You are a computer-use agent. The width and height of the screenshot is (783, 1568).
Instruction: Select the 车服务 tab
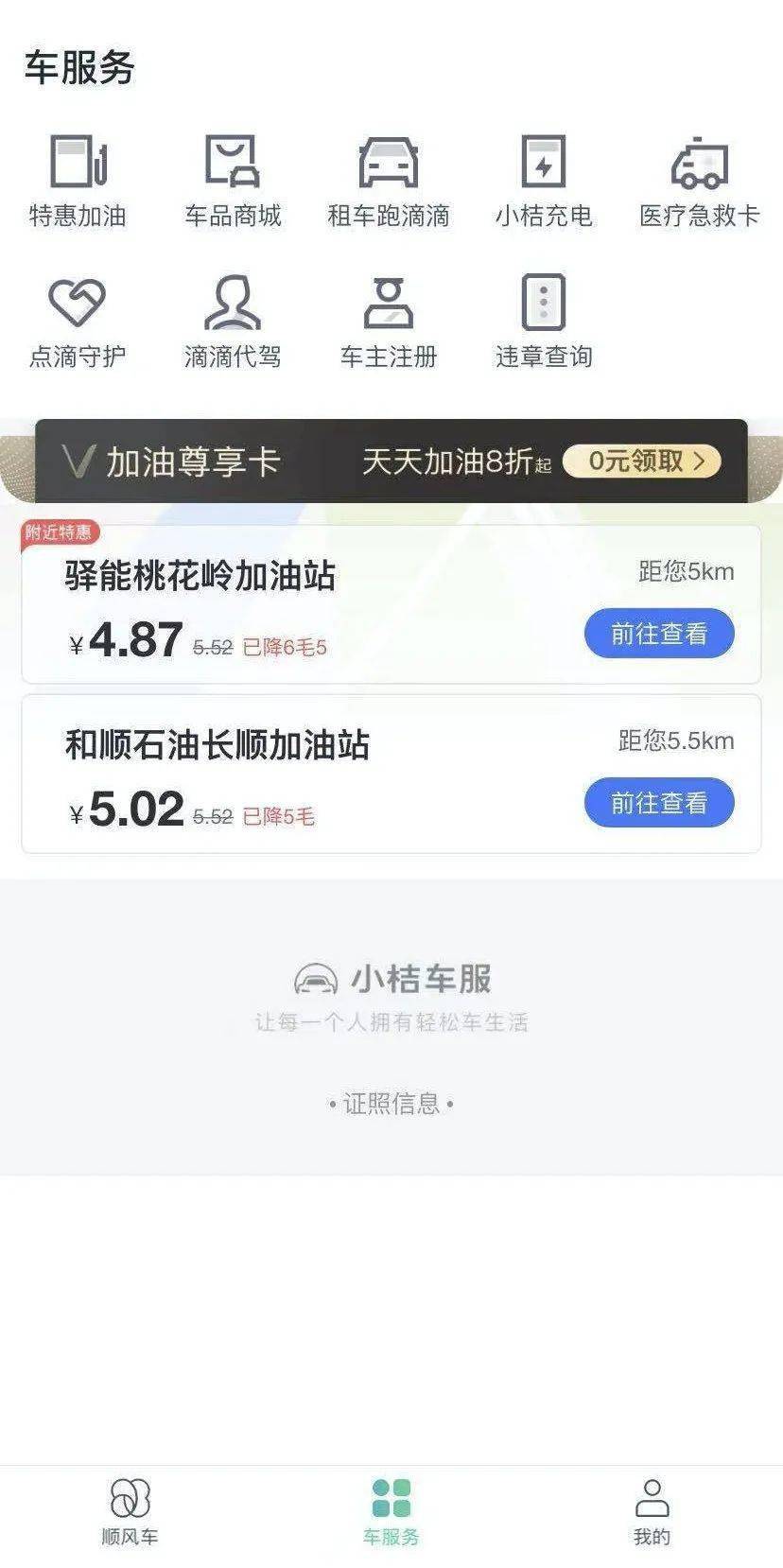[391, 1513]
